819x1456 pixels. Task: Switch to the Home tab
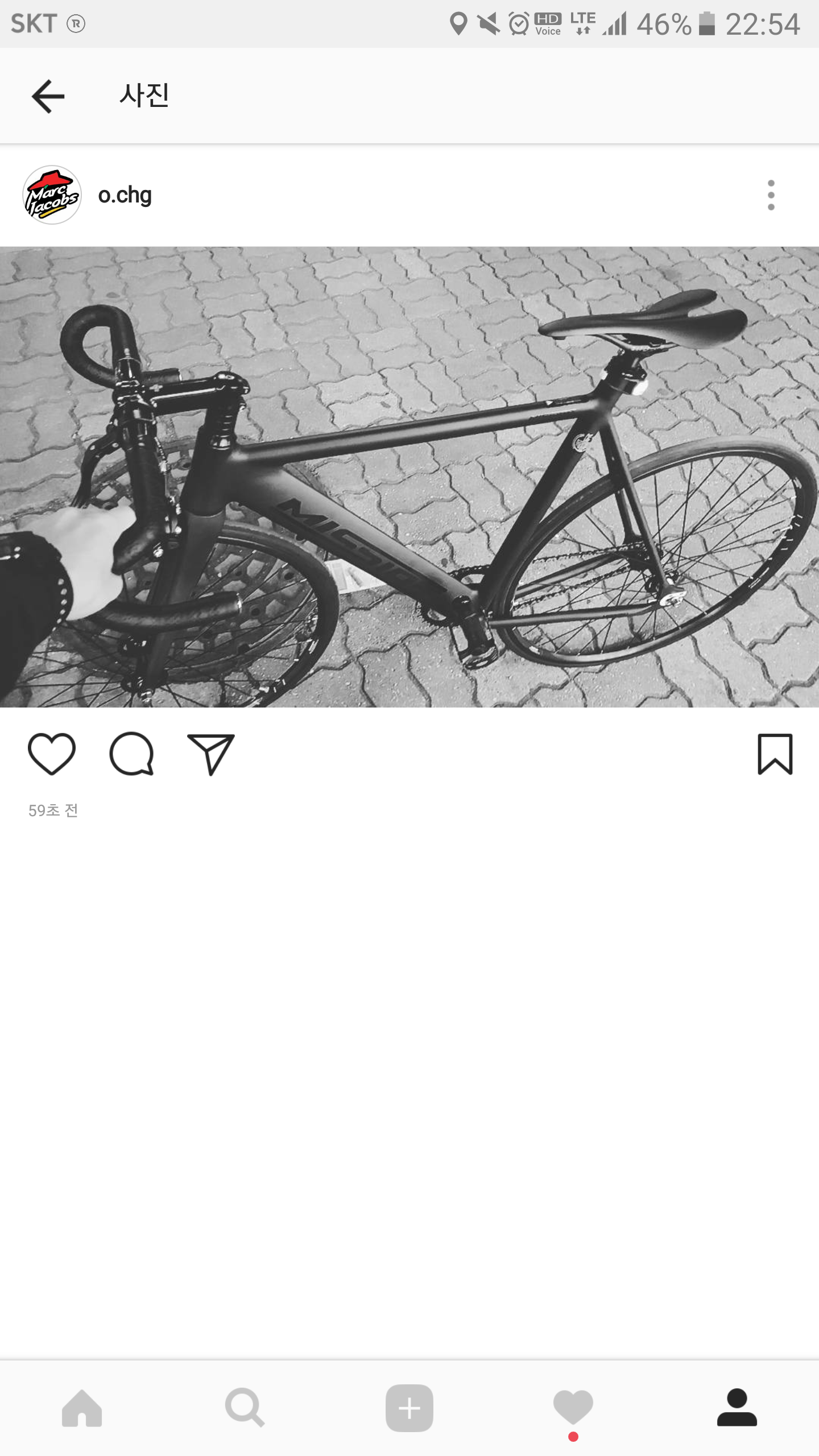82,1408
